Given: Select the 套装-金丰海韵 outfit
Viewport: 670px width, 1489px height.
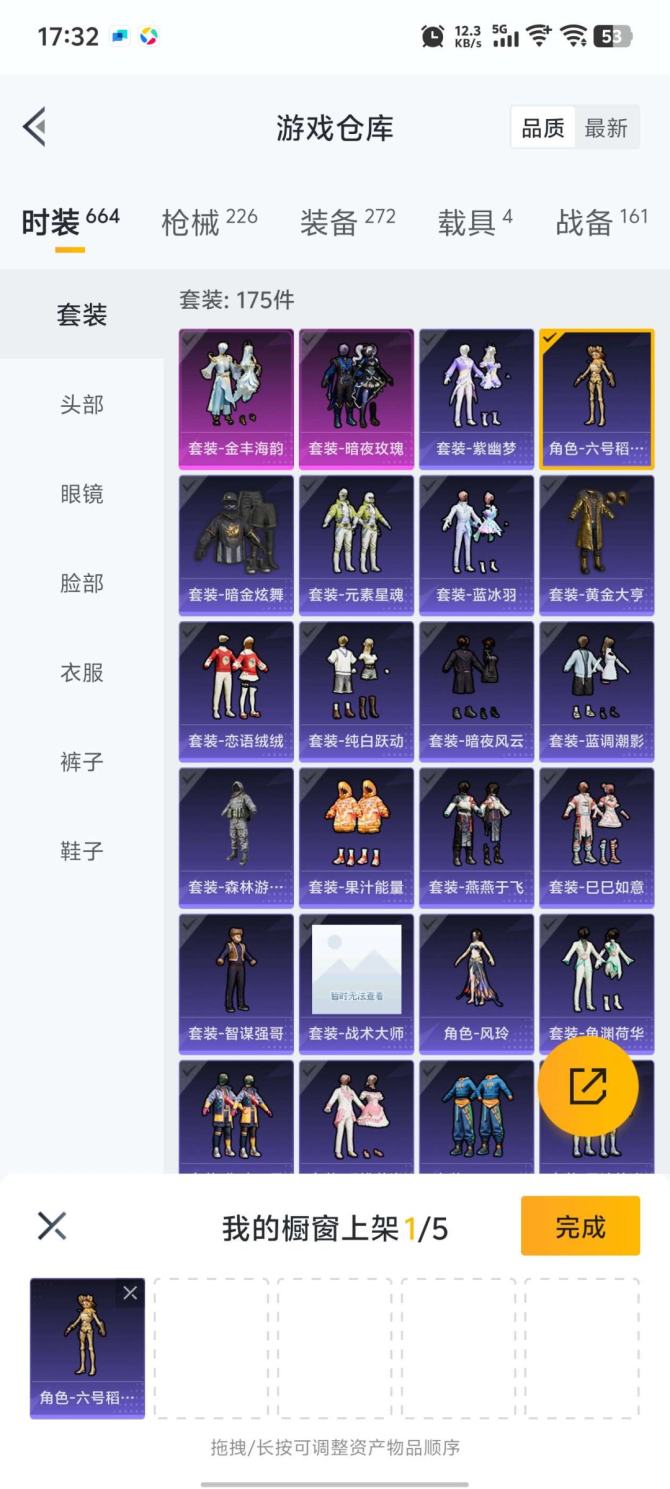Looking at the screenshot, I should point(236,398).
